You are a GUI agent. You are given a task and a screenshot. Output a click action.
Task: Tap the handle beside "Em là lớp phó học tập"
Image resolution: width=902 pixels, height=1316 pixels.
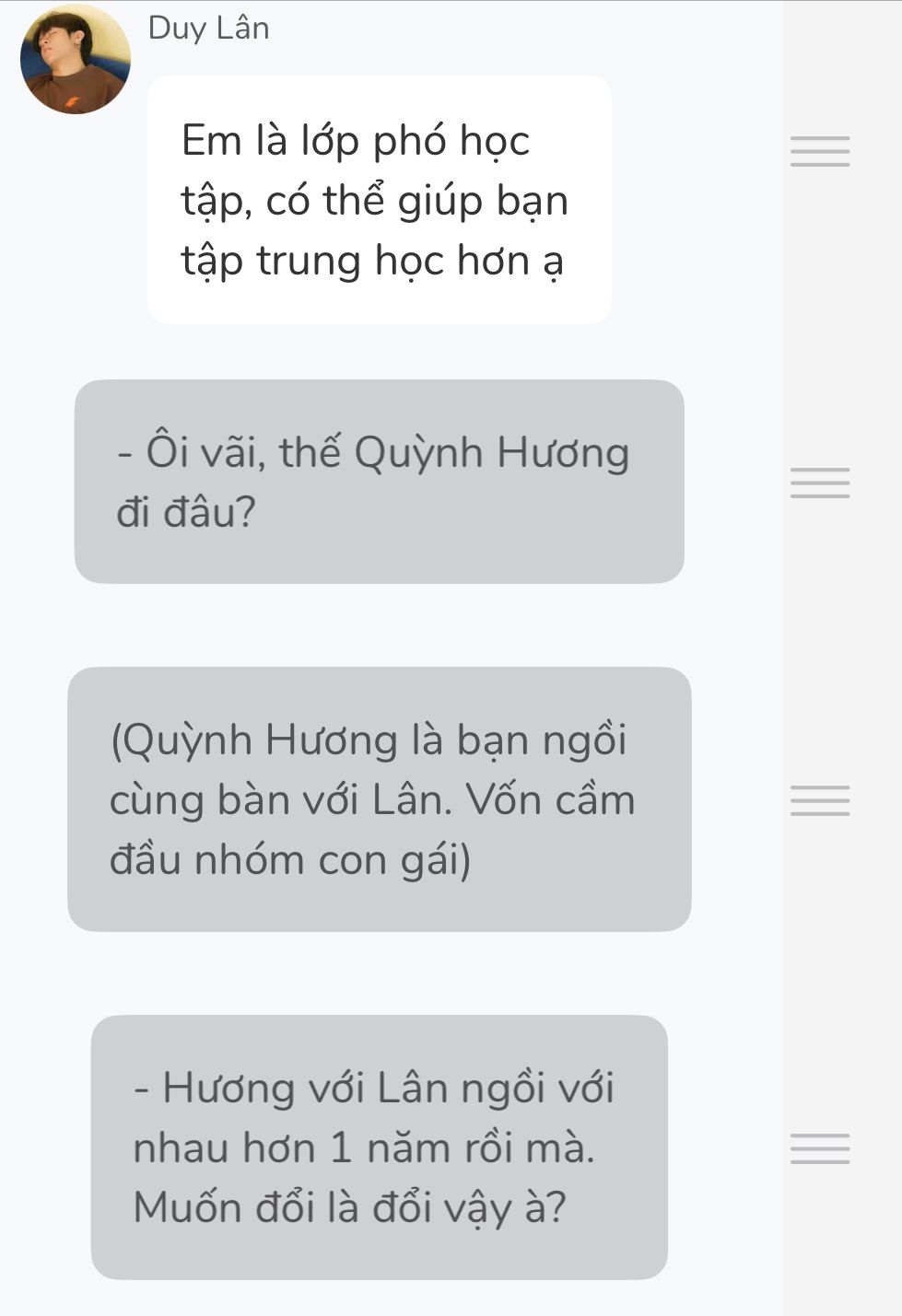coord(820,152)
